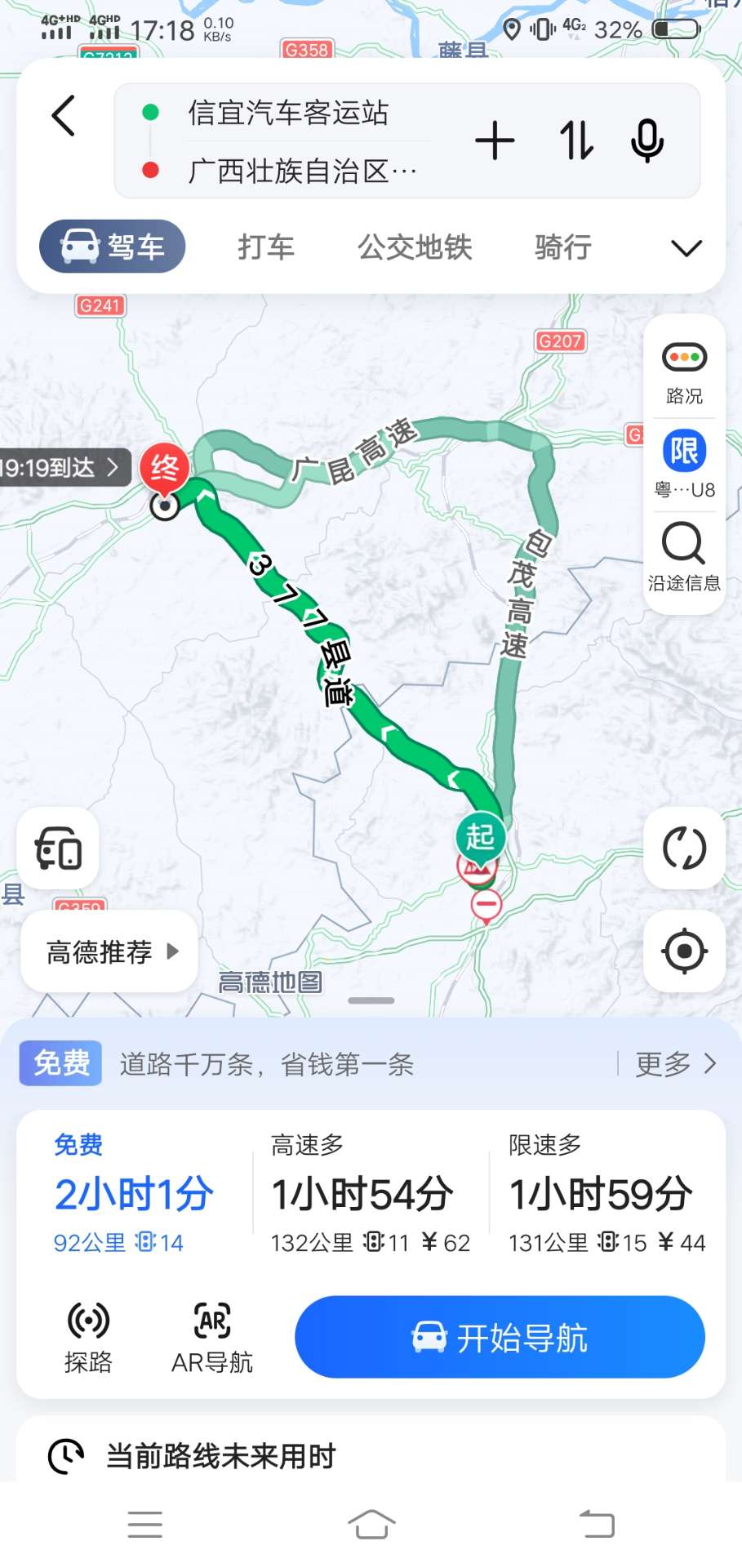The width and height of the screenshot is (742, 1568).
Task: Swap origin and destination
Action: tap(576, 140)
